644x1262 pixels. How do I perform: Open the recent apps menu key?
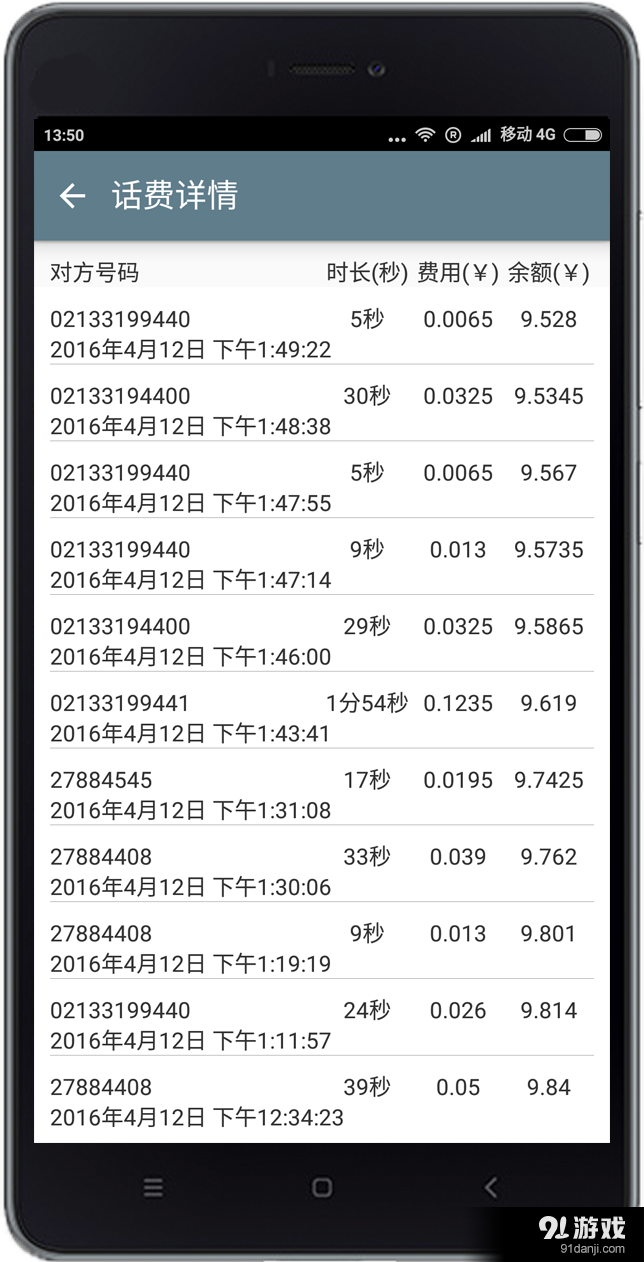tap(153, 1187)
